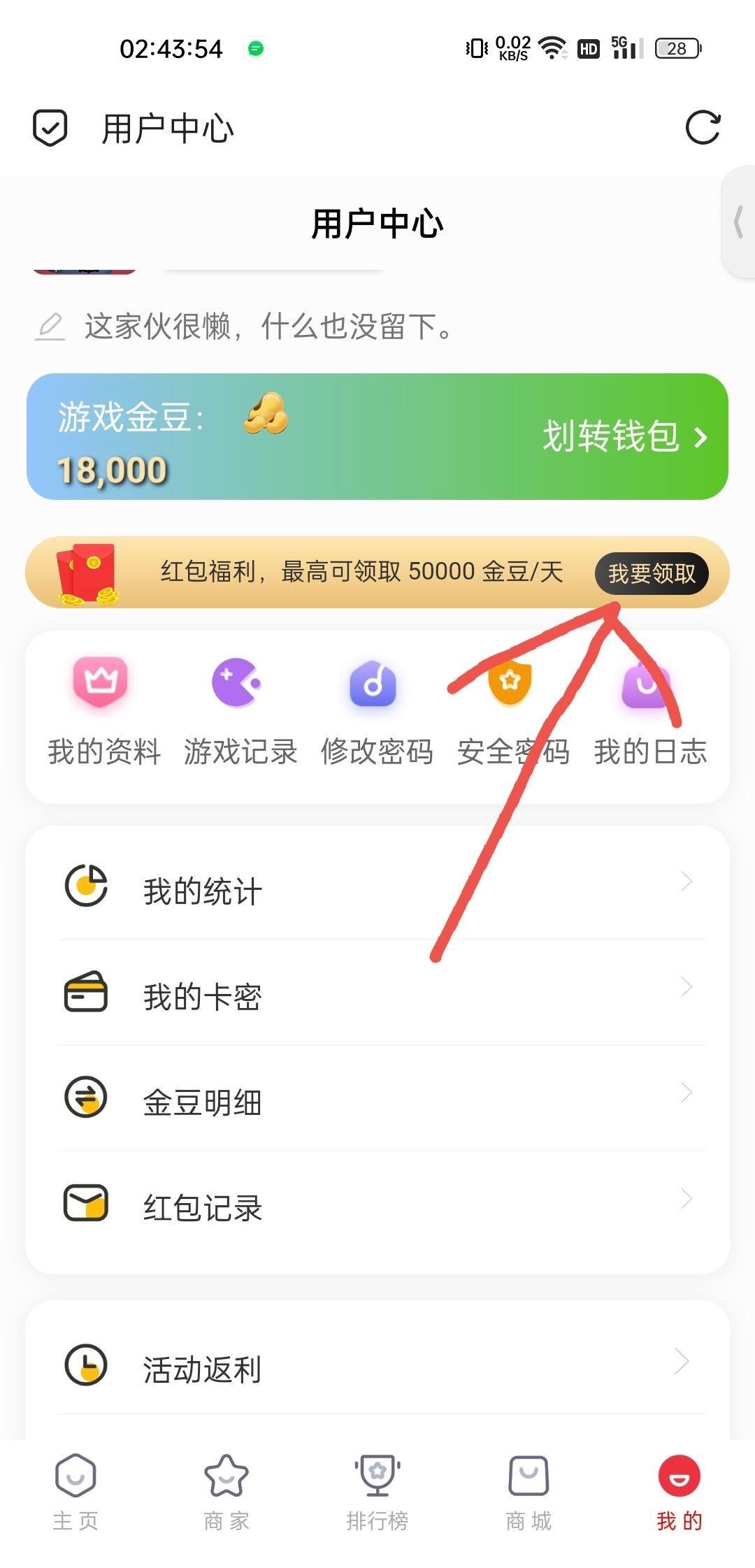Viewport: 755px width, 1568px height.
Task: Check 金豆明细
Action: (x=377, y=1101)
